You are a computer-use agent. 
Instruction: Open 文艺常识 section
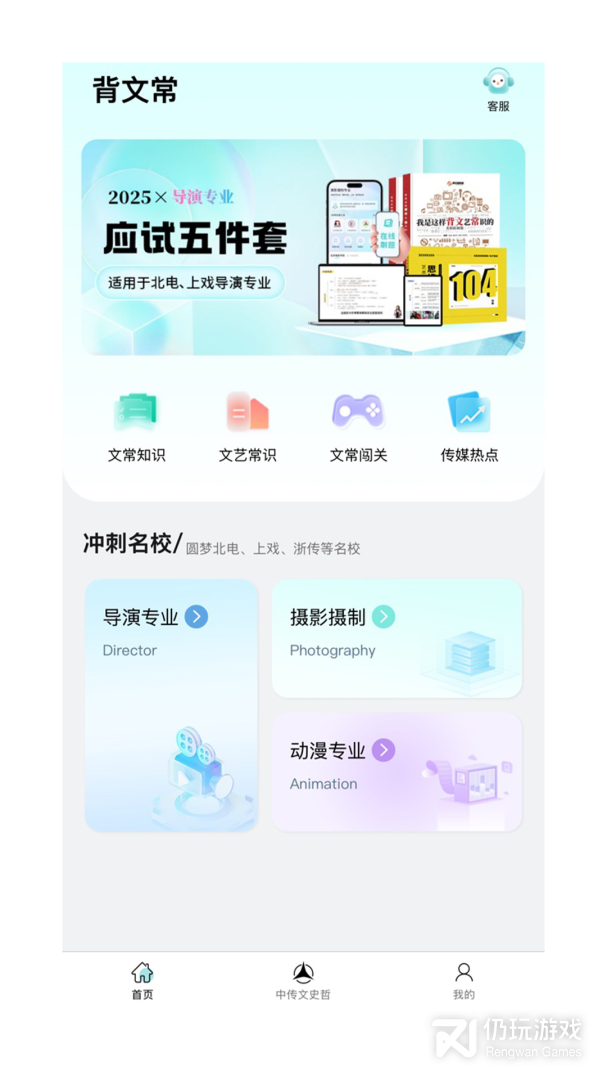[247, 427]
